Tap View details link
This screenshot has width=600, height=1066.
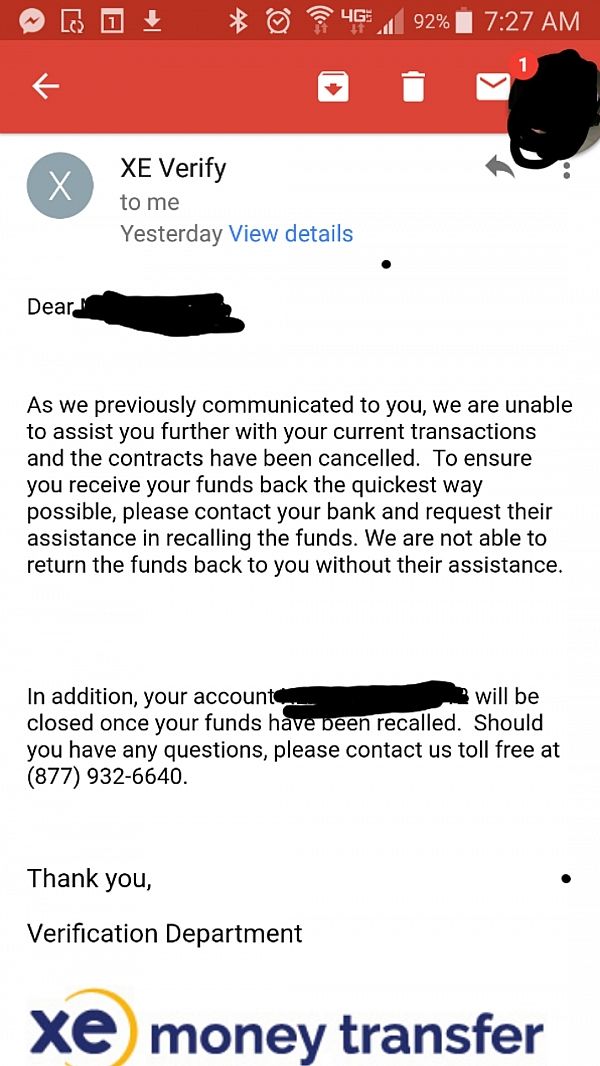coord(290,234)
